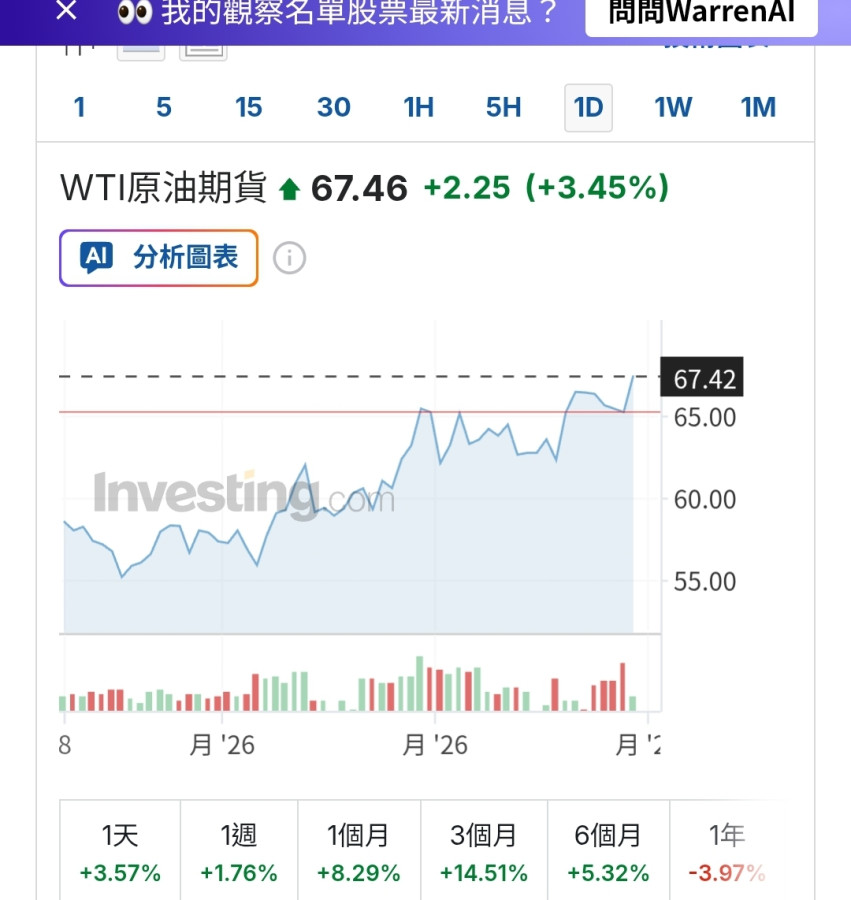The image size is (851, 900).
Task: Change chart to the 1W interval
Action: [673, 107]
